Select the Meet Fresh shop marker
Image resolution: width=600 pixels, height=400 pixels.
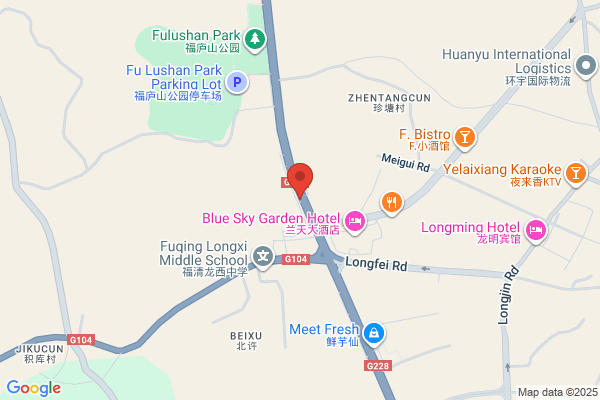pos(374,333)
